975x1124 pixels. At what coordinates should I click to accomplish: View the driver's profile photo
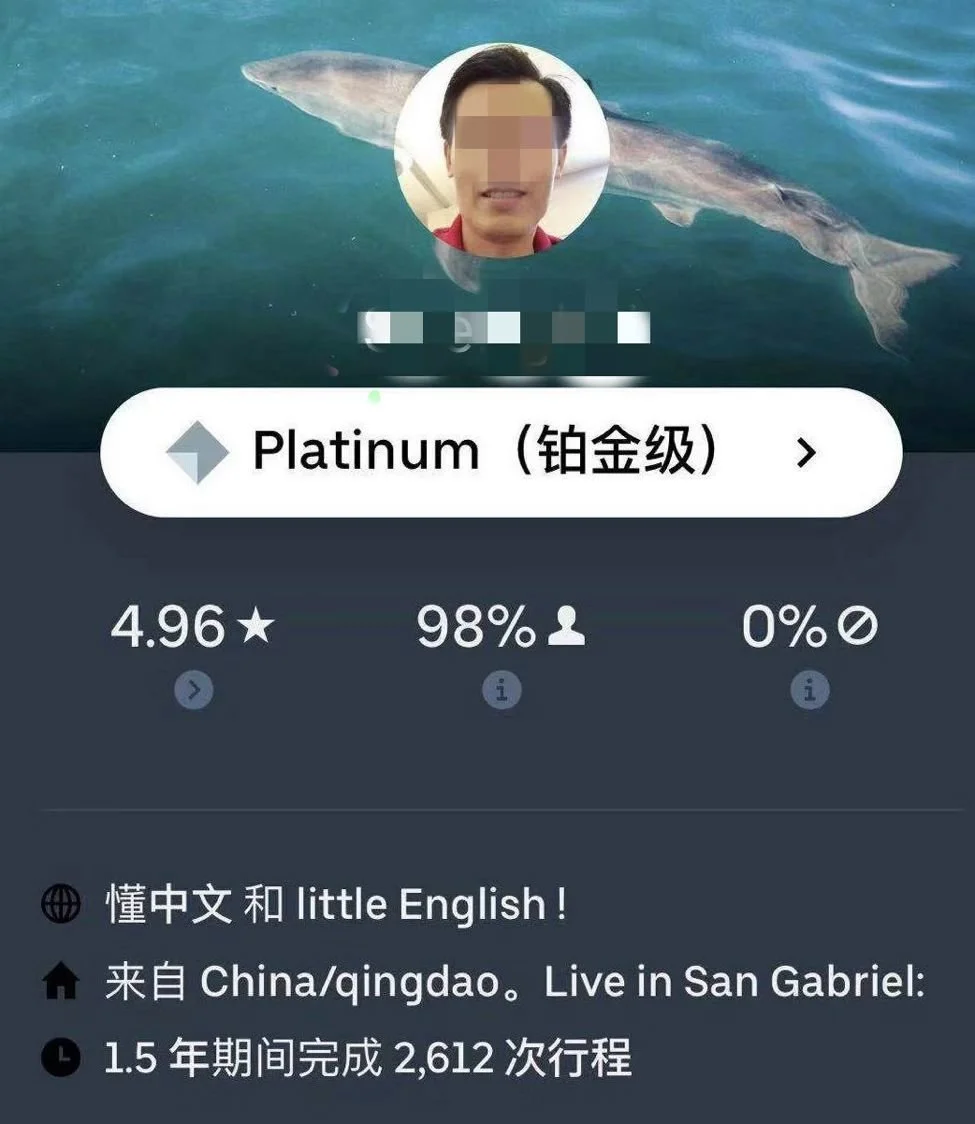[x=501, y=150]
